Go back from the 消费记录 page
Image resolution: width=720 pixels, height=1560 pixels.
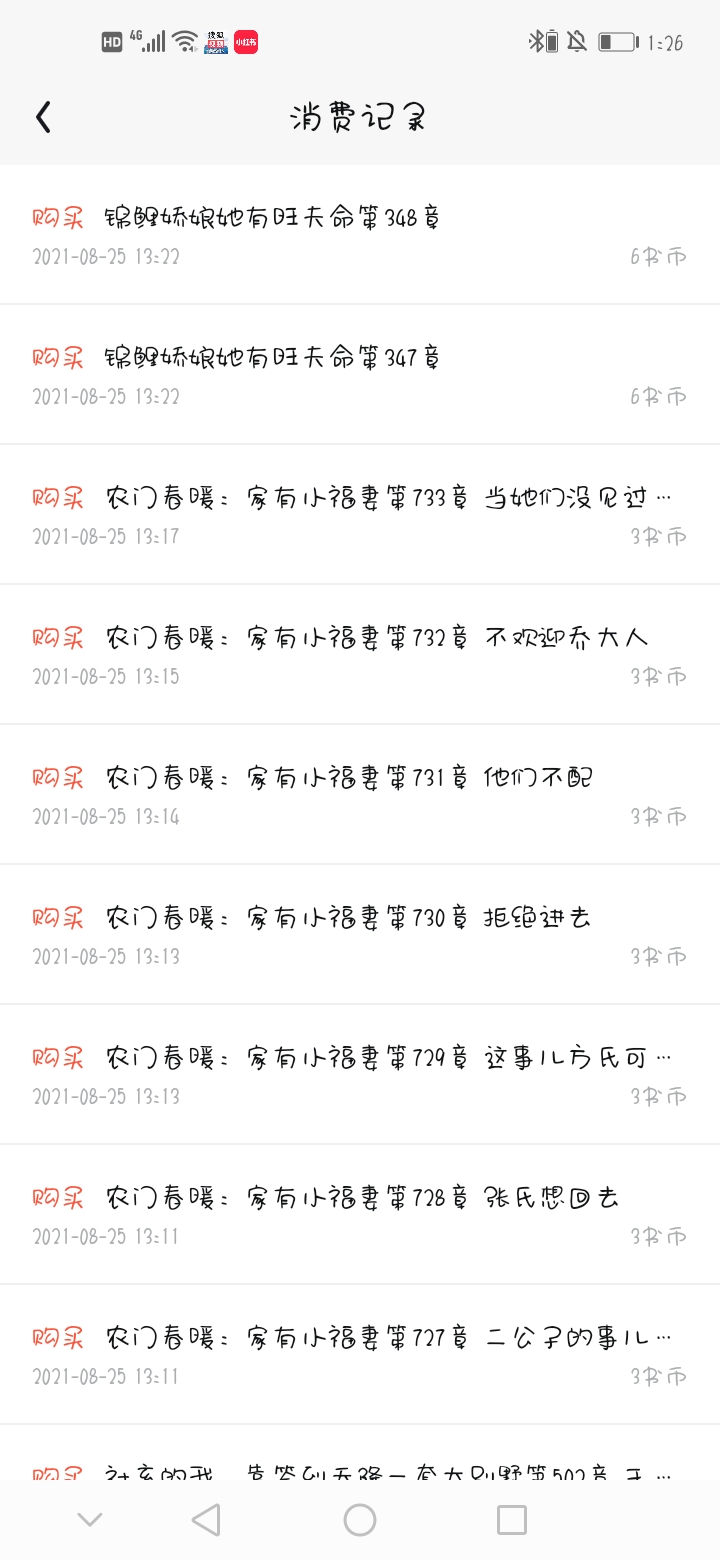click(43, 118)
